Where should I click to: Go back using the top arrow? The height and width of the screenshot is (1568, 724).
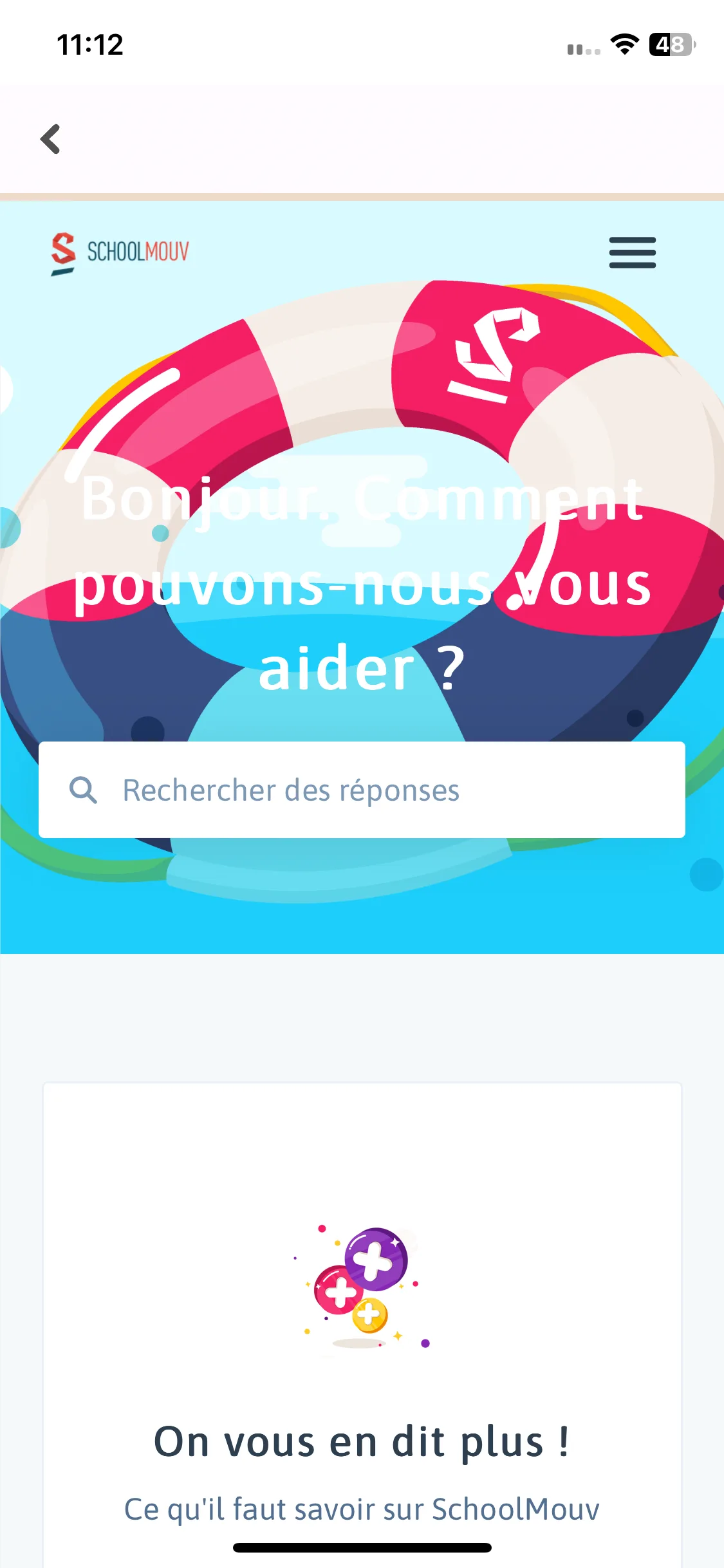[50, 139]
